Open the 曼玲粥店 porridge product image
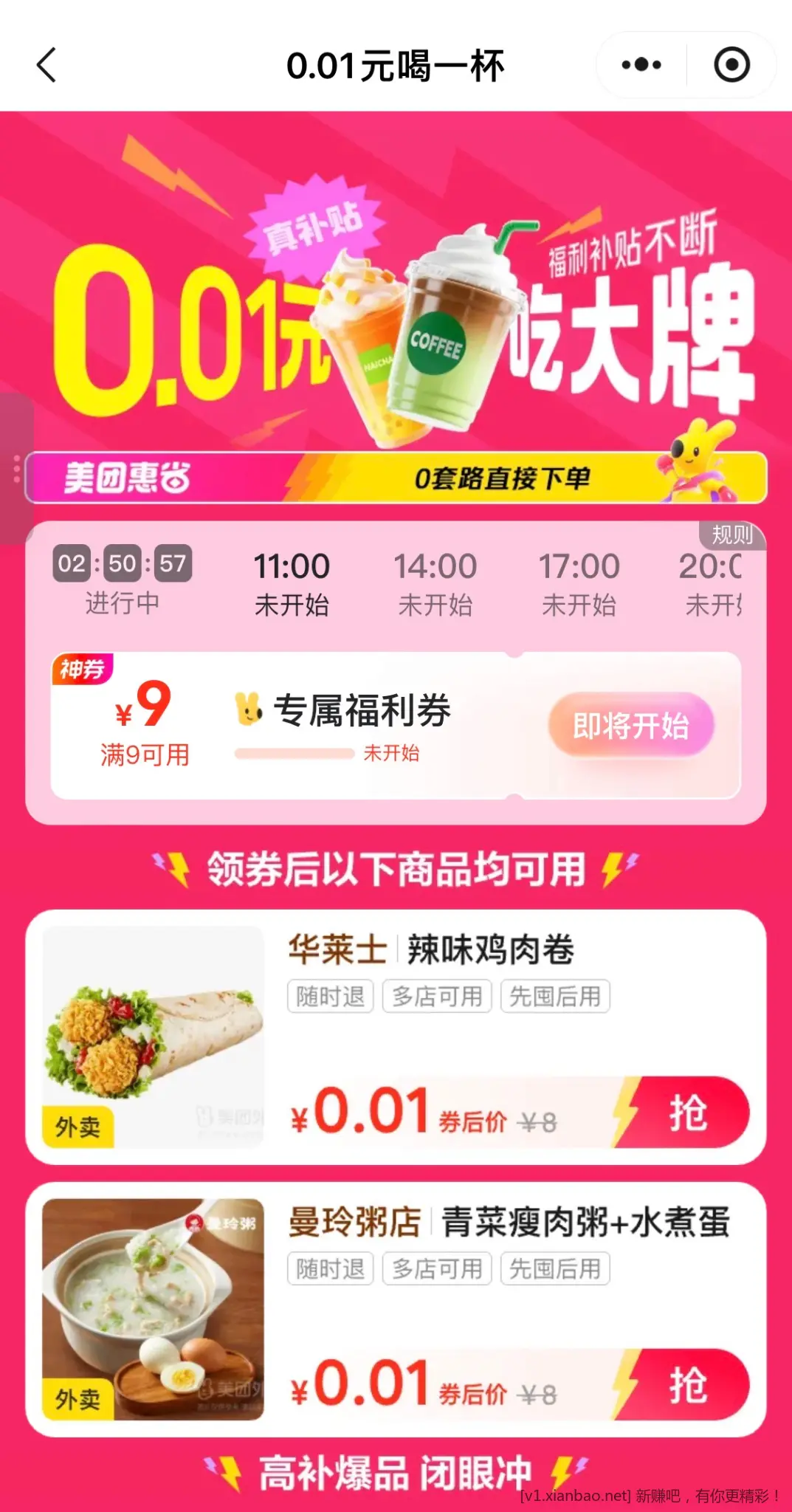Image resolution: width=792 pixels, height=1512 pixels. point(153,1309)
